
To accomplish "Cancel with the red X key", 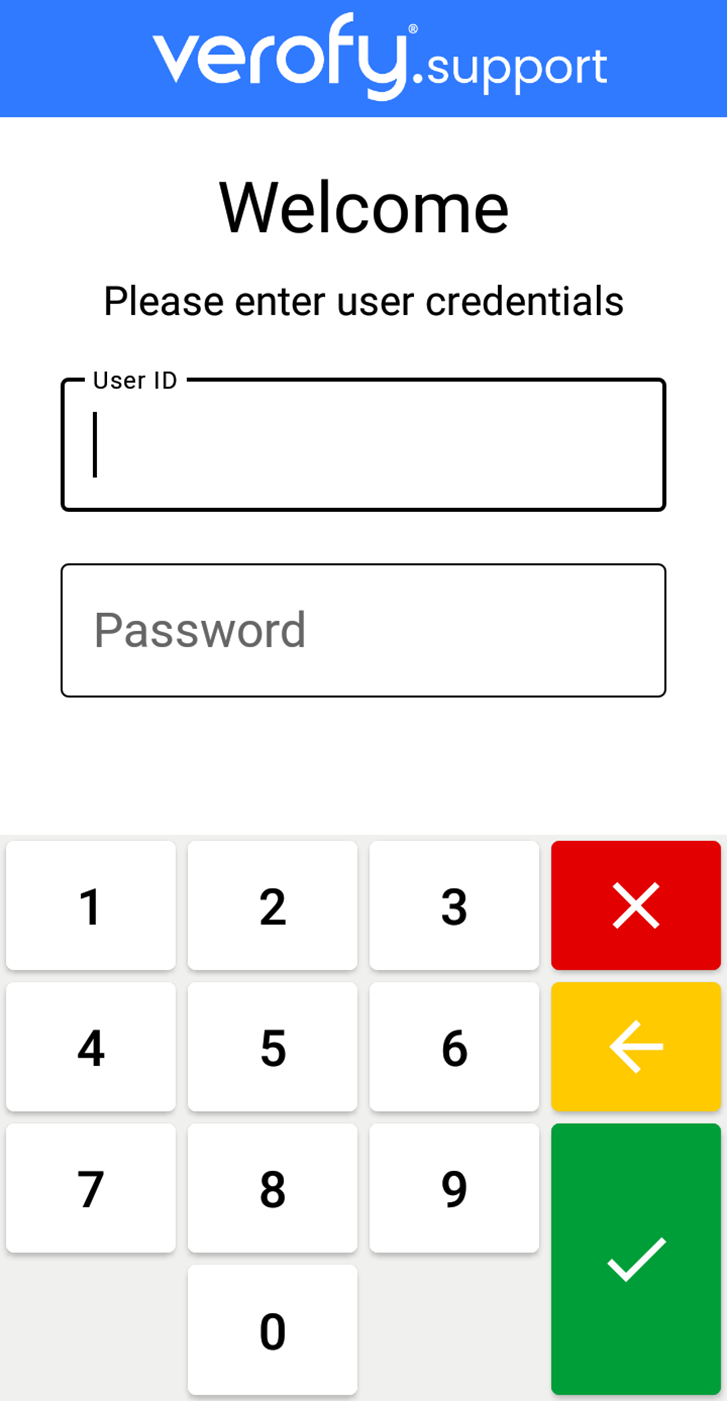I will (x=636, y=906).
